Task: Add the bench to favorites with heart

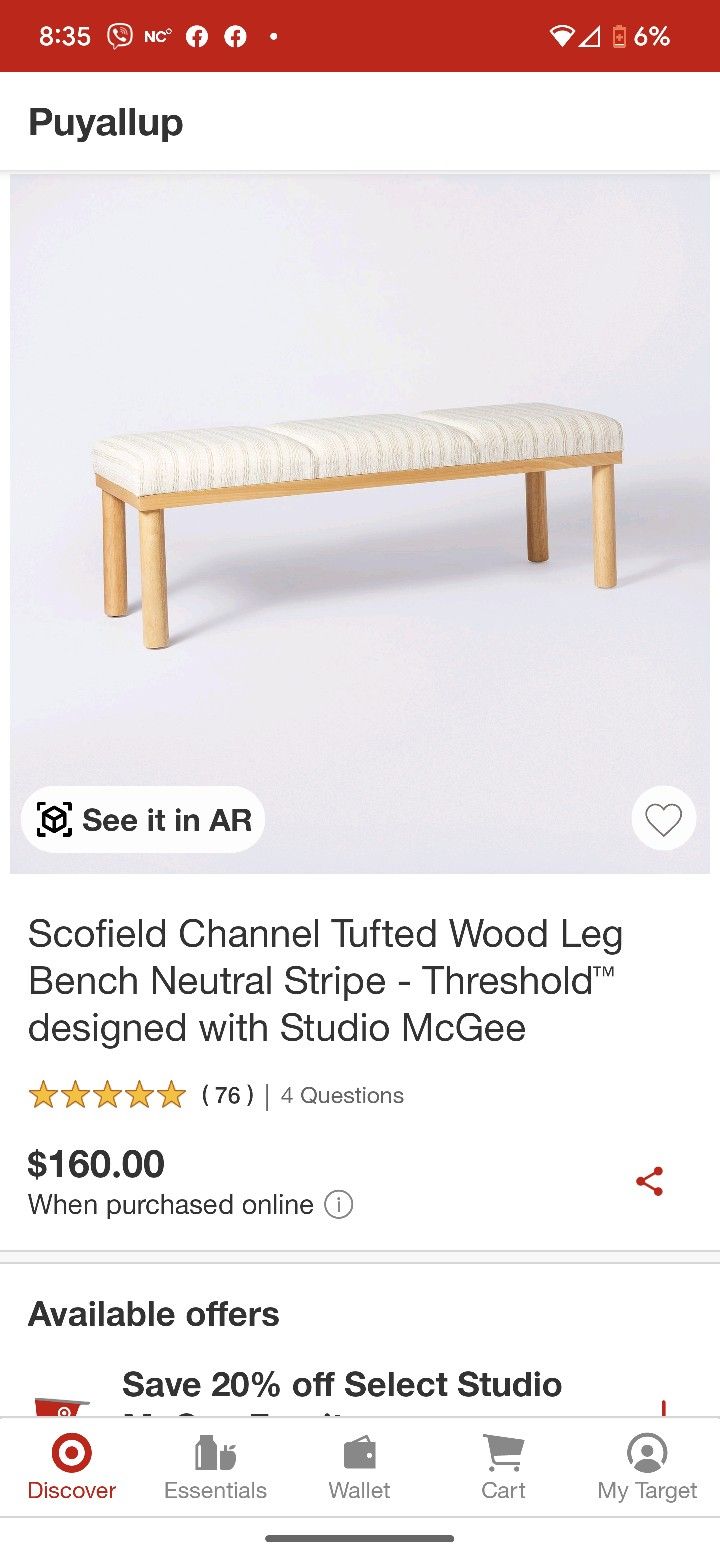Action: (663, 820)
